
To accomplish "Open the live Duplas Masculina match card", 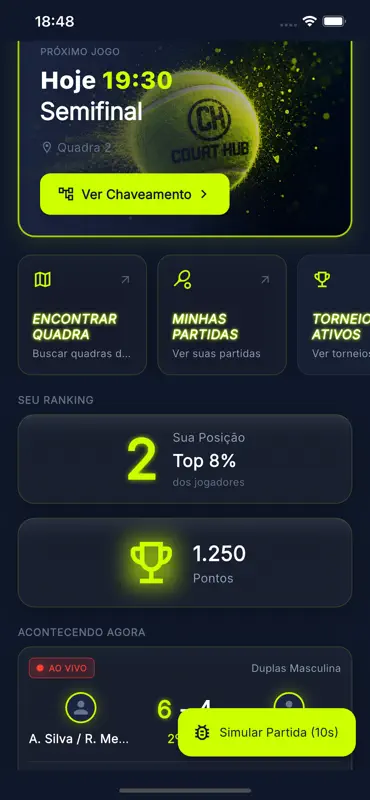I will coord(185,708).
